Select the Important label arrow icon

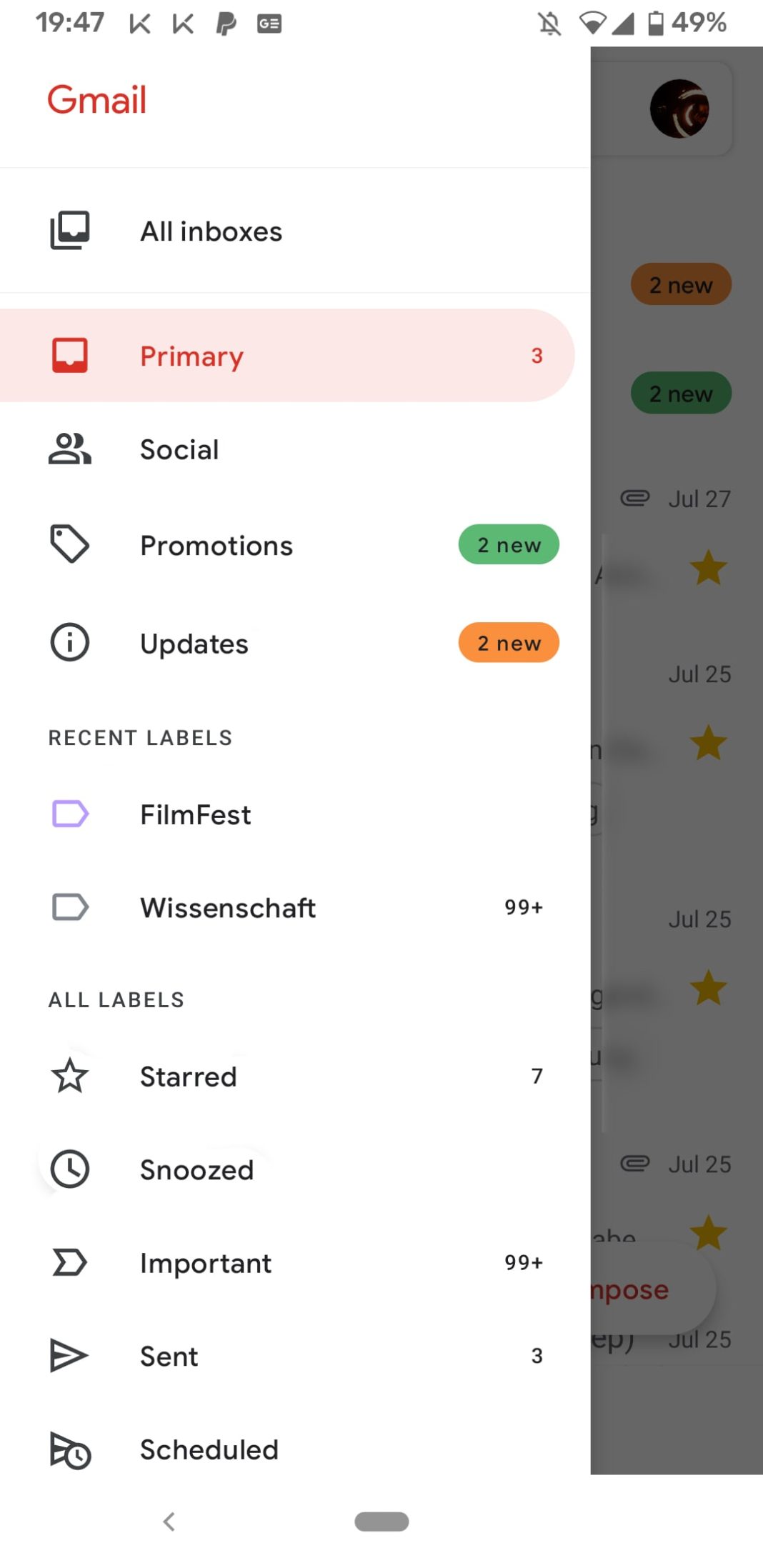69,1263
